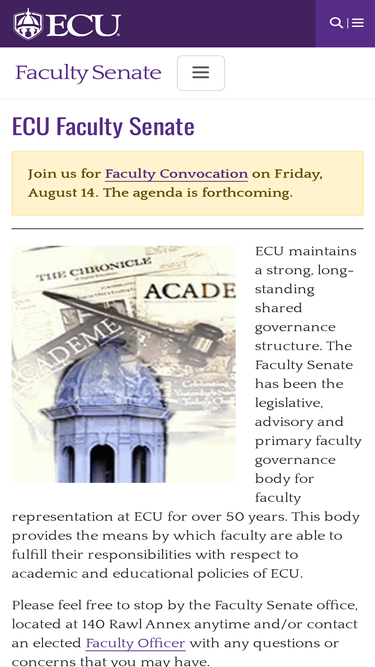Viewport: 375px width, 667px height.
Task: Open the ECU search and menu button
Action: [x=345, y=23]
